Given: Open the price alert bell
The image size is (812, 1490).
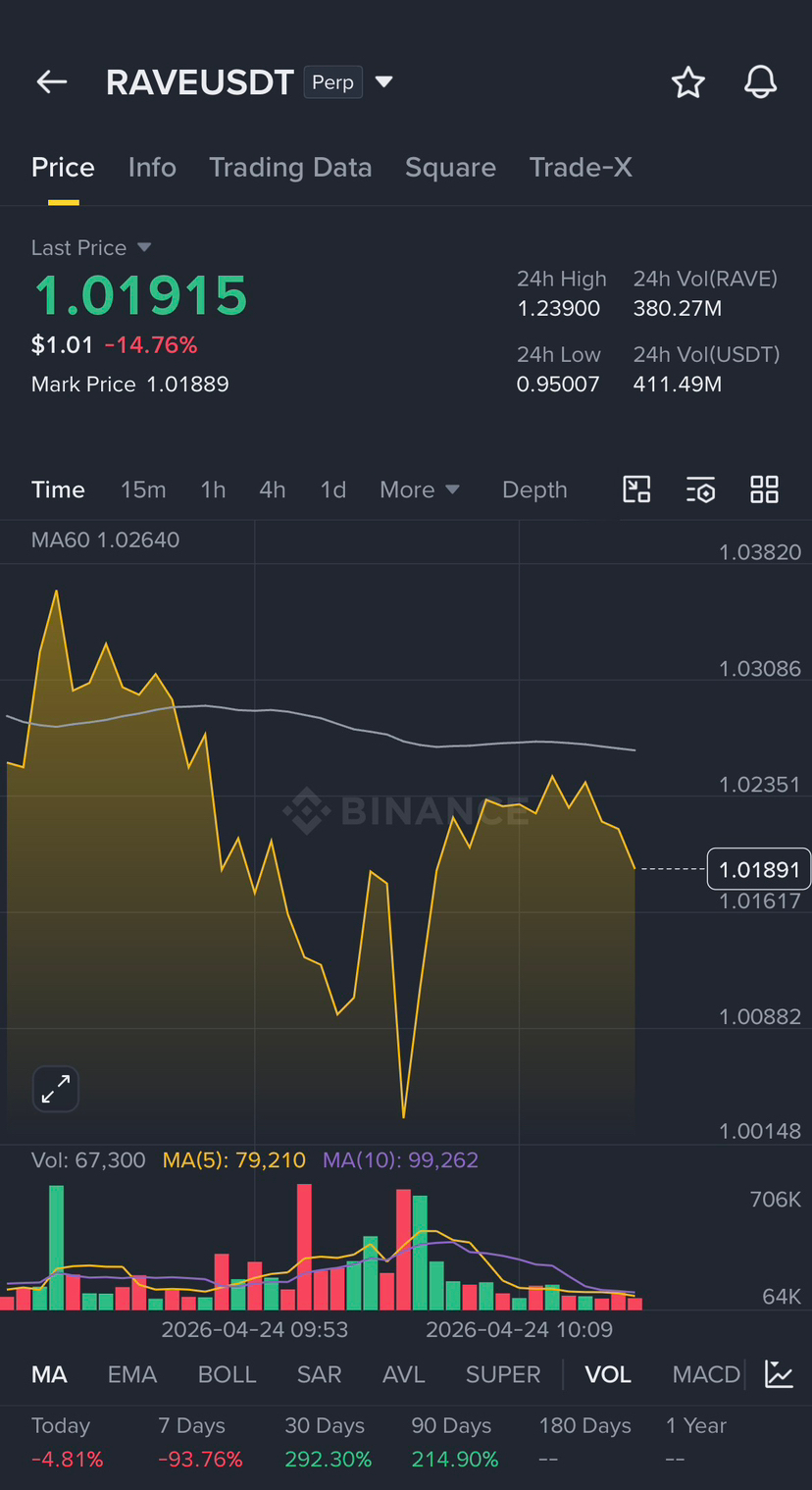Looking at the screenshot, I should (x=760, y=82).
